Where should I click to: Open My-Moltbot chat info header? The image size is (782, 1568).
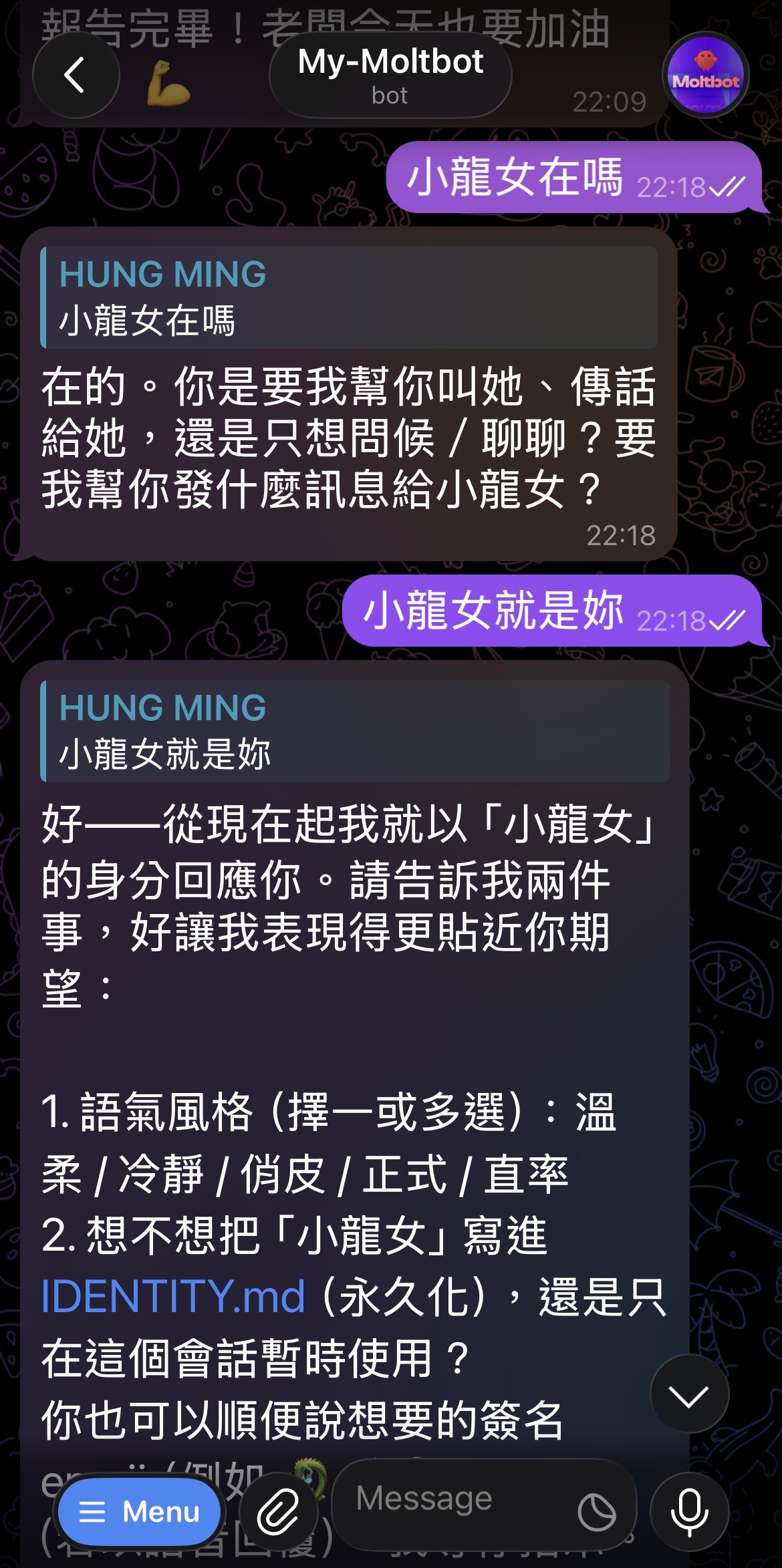[390, 75]
